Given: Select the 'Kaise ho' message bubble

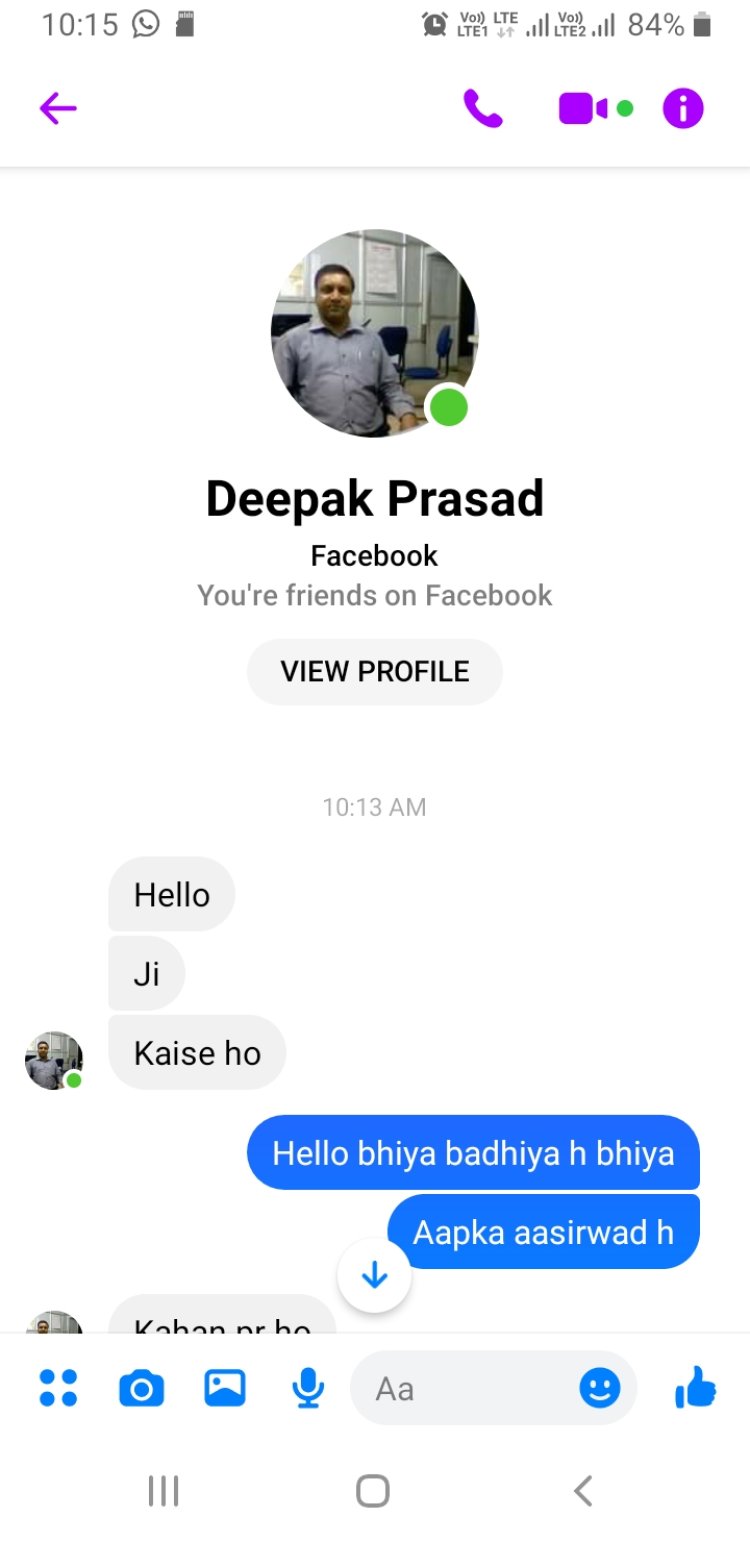Looking at the screenshot, I should pyautogui.click(x=196, y=1052).
